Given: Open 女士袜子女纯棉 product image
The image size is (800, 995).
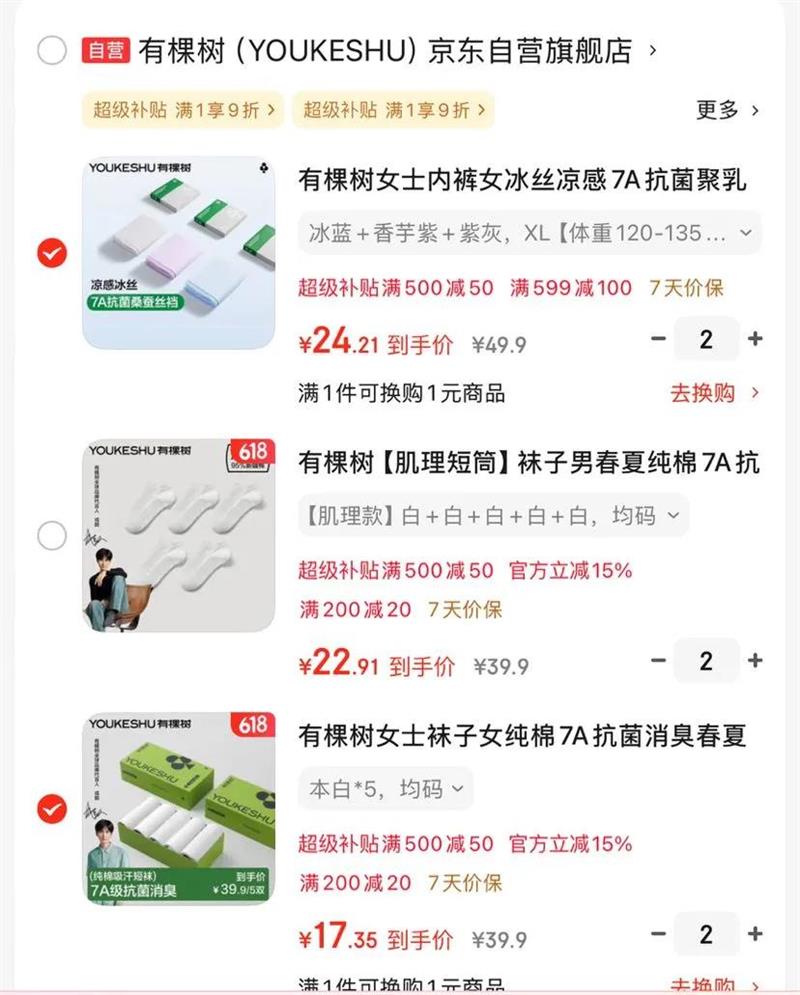Looking at the screenshot, I should click(x=179, y=808).
